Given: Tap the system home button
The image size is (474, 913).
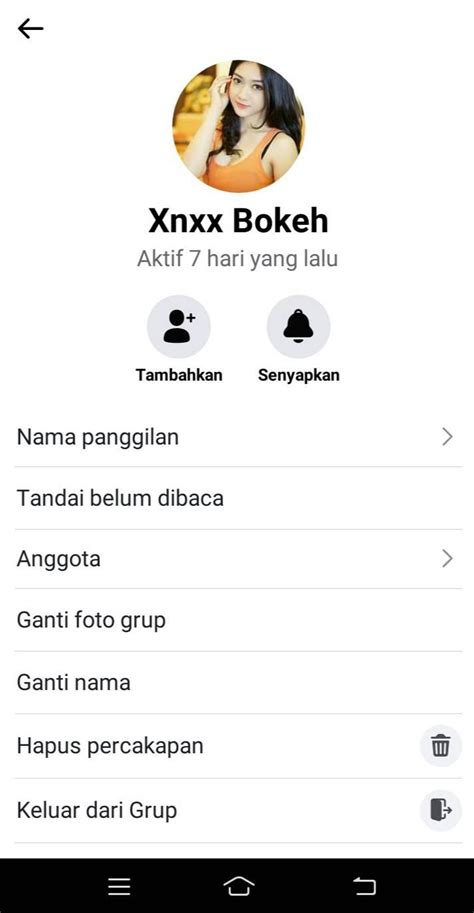Looking at the screenshot, I should [x=239, y=886].
